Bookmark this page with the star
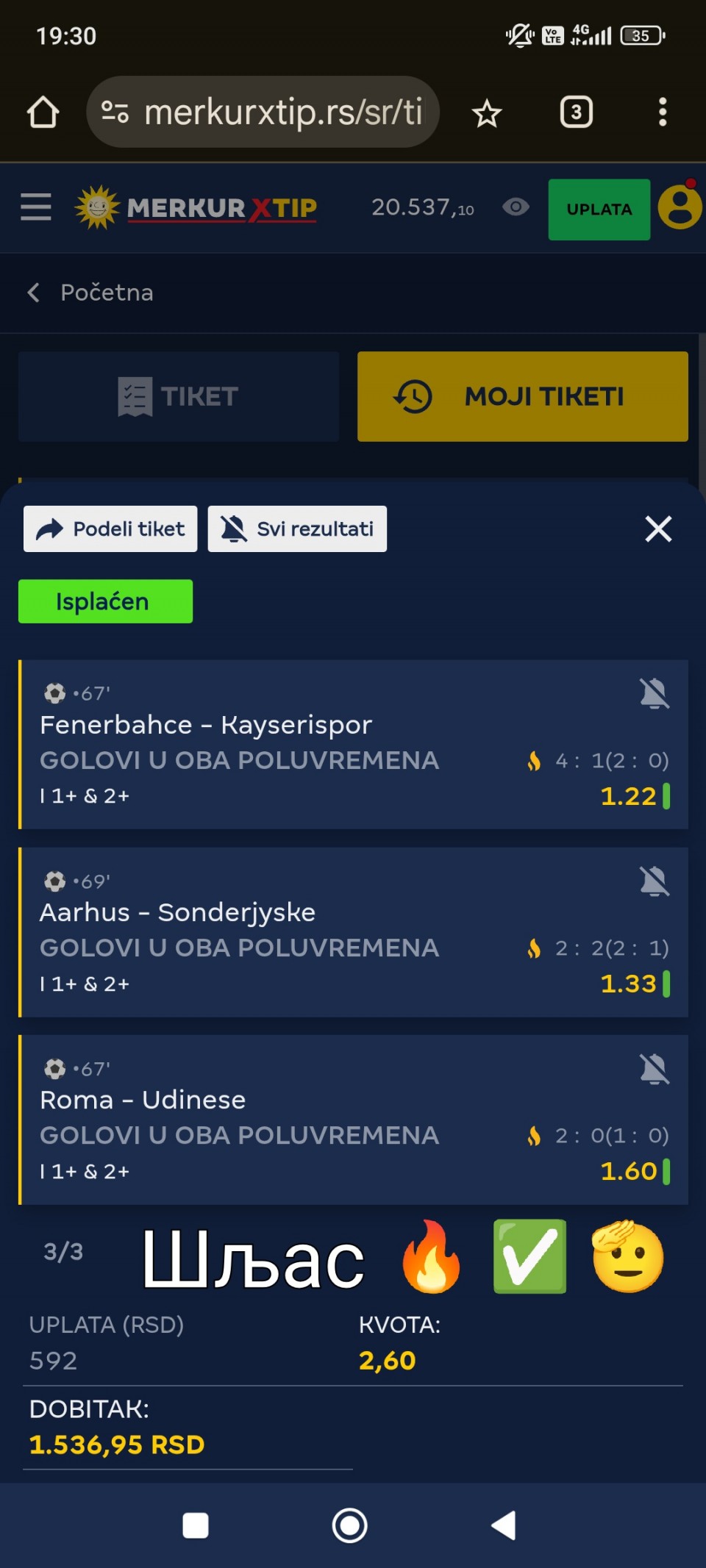This screenshot has width=706, height=1568. 486,113
